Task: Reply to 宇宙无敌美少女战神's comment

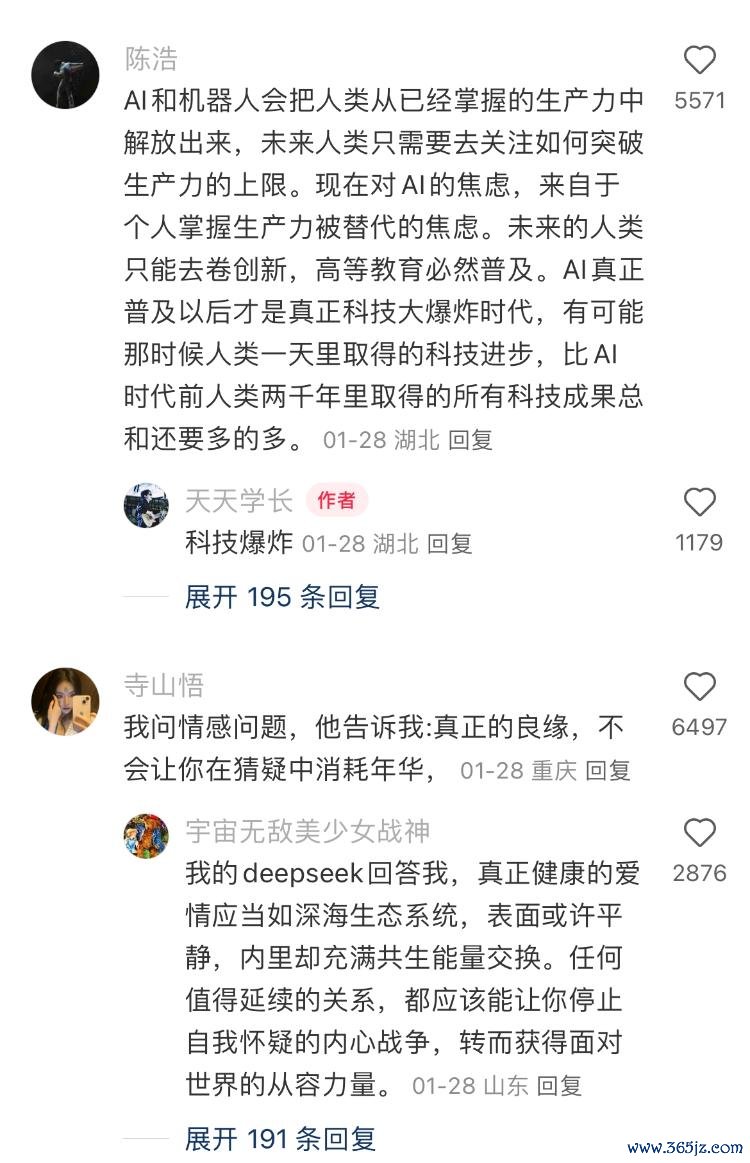Action: (560, 1085)
